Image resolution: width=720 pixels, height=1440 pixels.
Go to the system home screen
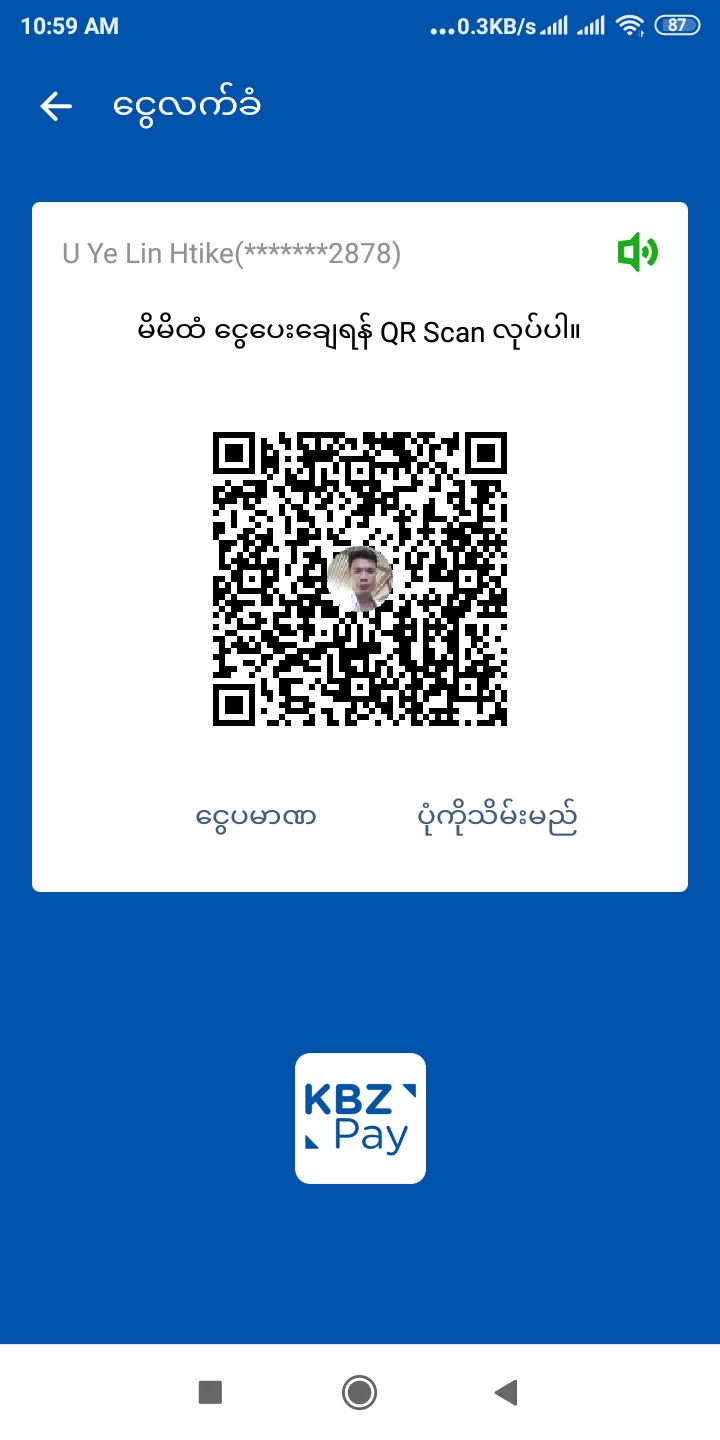pos(359,1391)
